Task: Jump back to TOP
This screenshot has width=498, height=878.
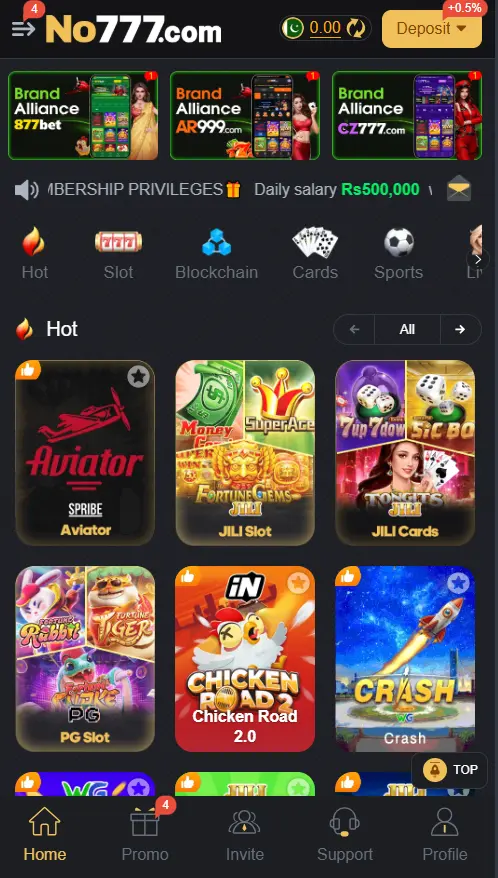Action: tap(450, 770)
